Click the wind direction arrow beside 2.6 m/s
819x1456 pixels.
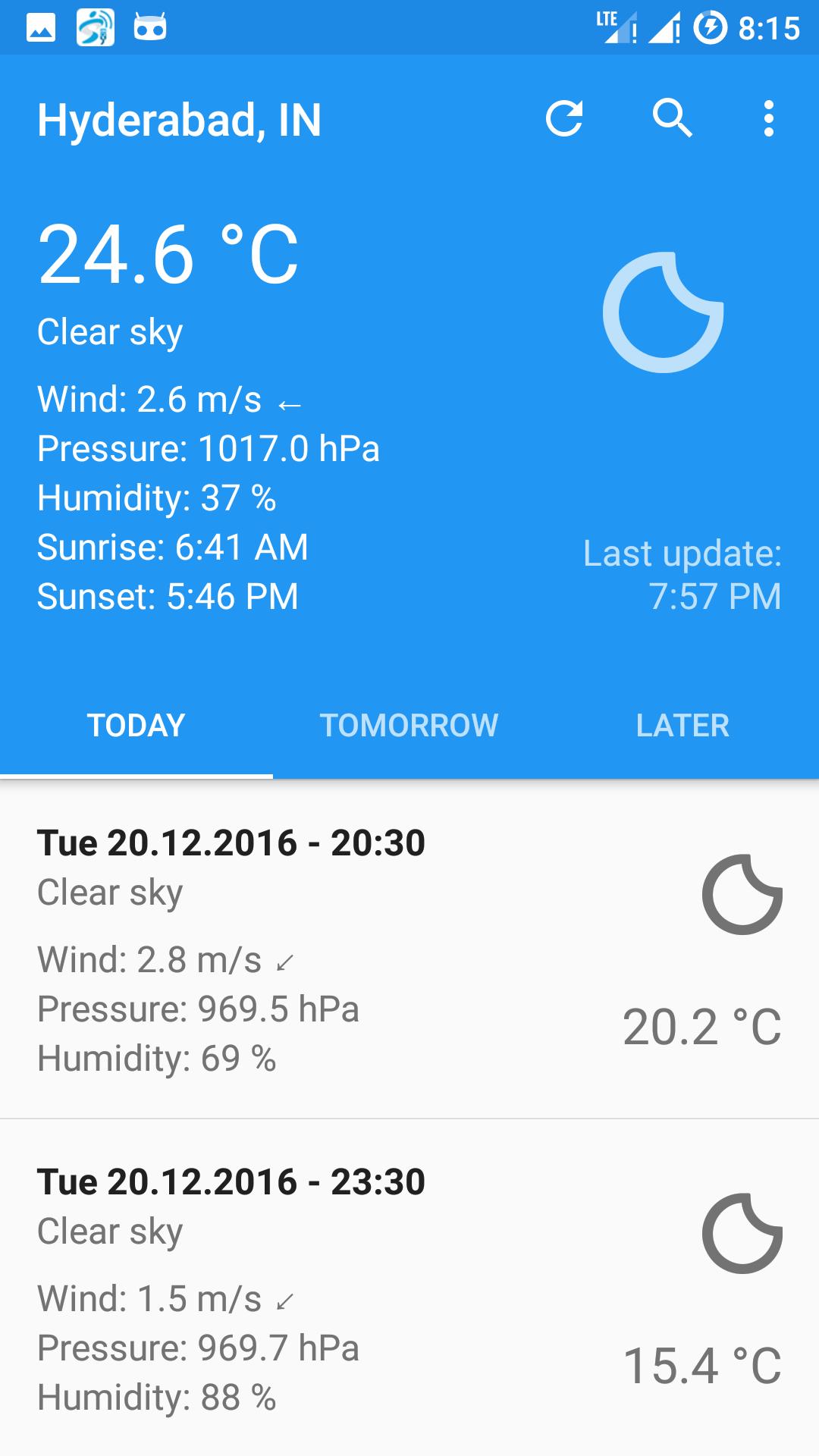click(289, 402)
